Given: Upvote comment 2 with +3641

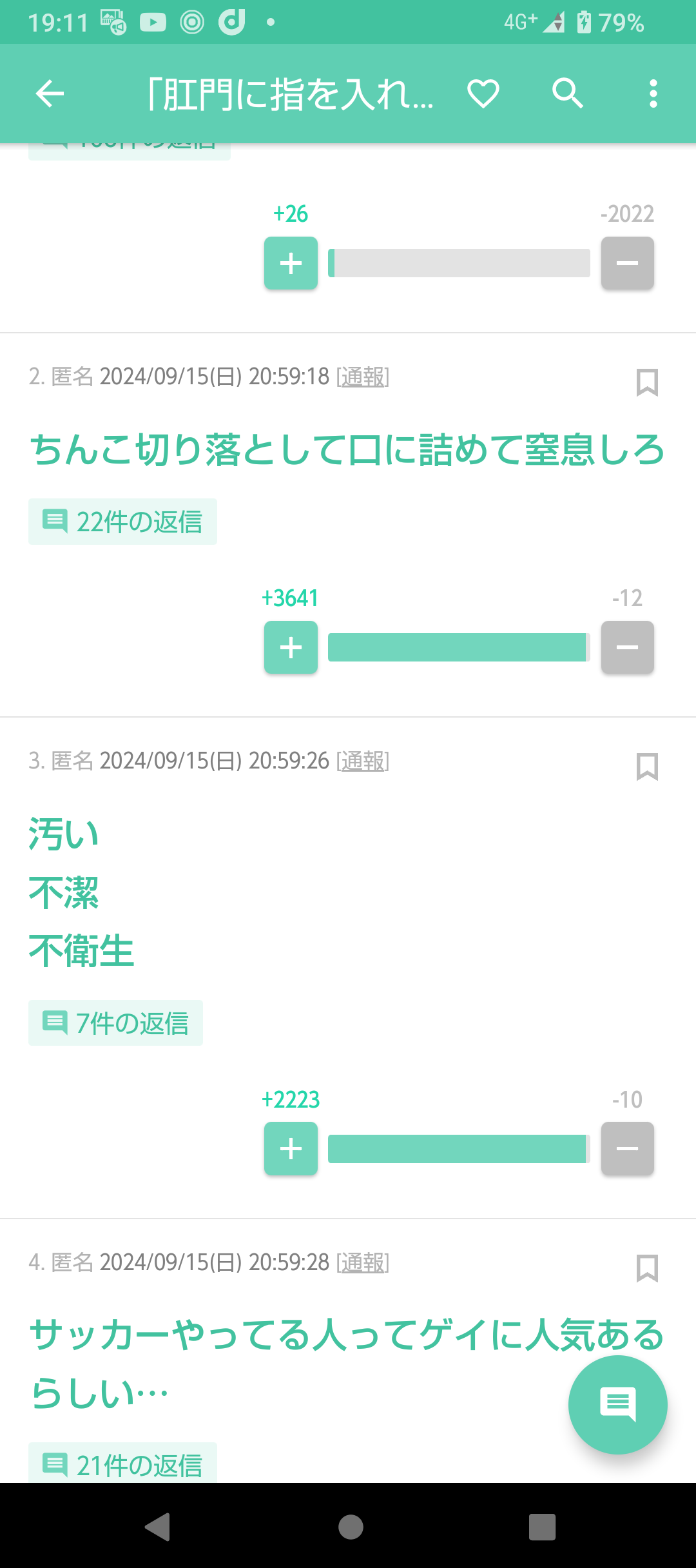Looking at the screenshot, I should click(291, 647).
